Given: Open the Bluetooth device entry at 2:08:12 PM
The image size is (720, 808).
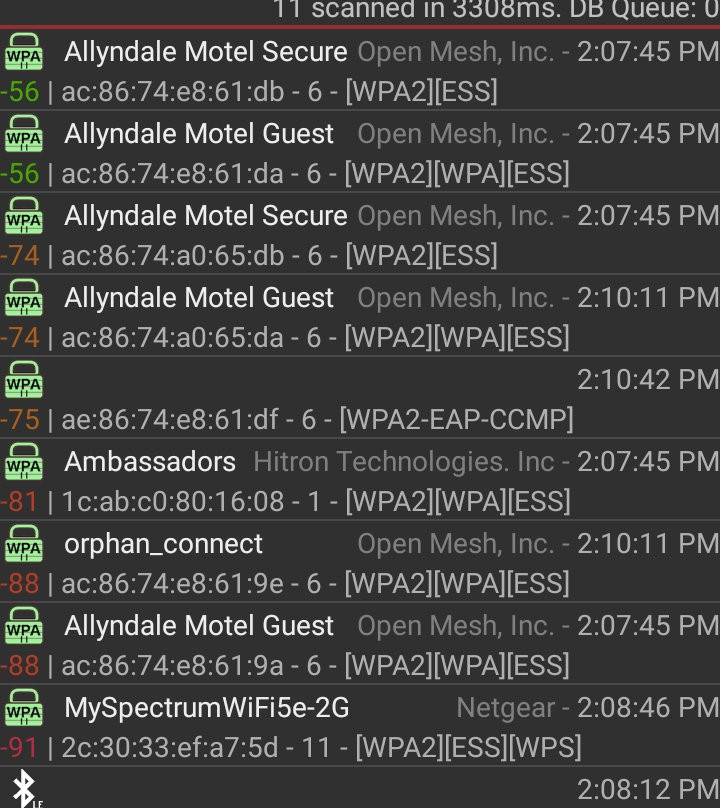Looking at the screenshot, I should tap(360, 788).
